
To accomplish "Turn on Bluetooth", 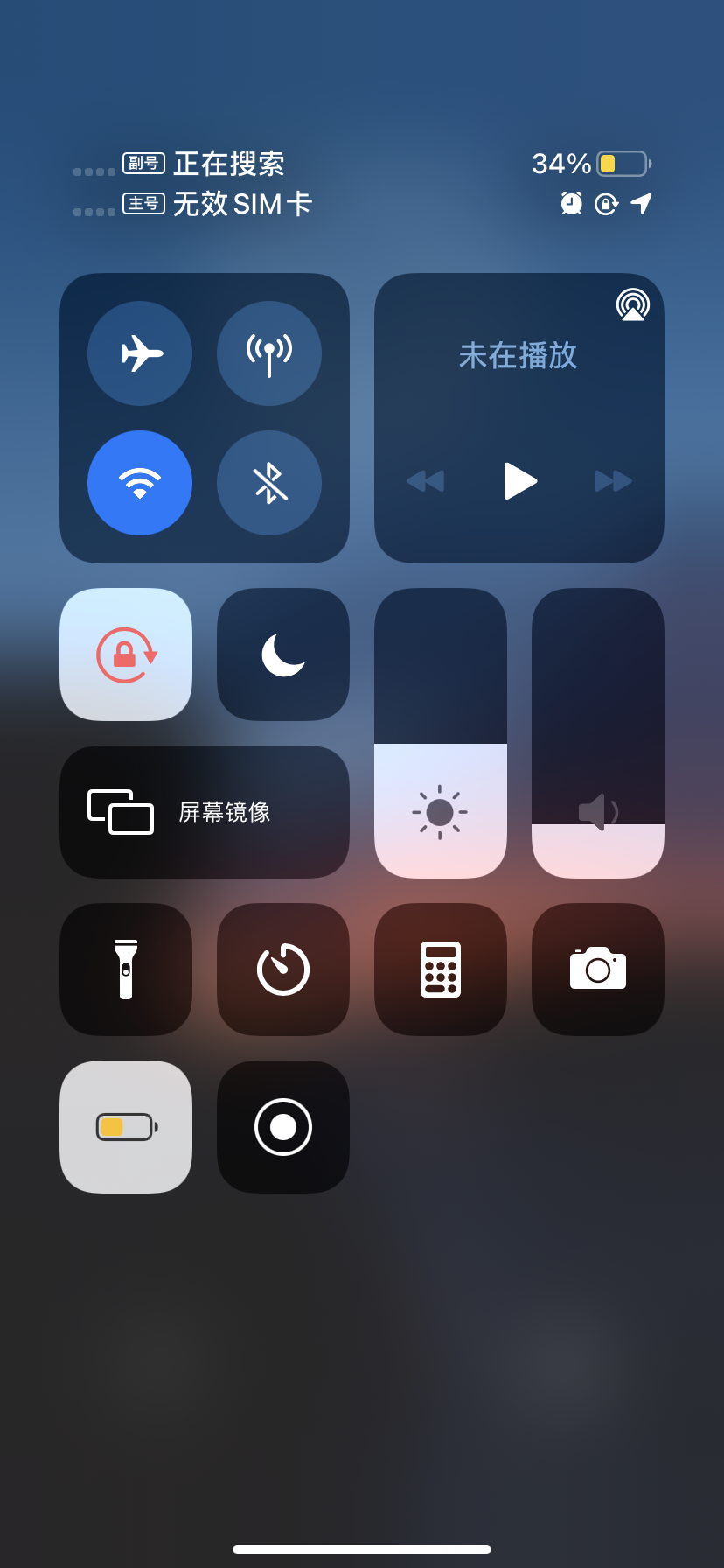I will (x=269, y=483).
